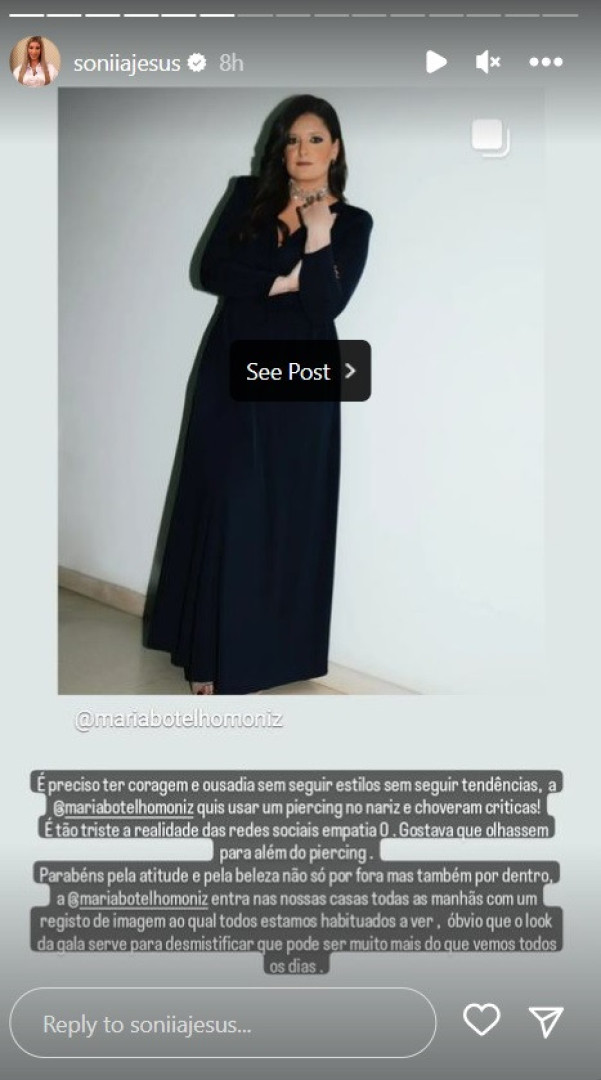Play the story
Screen dimensions: 601x1080
[436, 62]
